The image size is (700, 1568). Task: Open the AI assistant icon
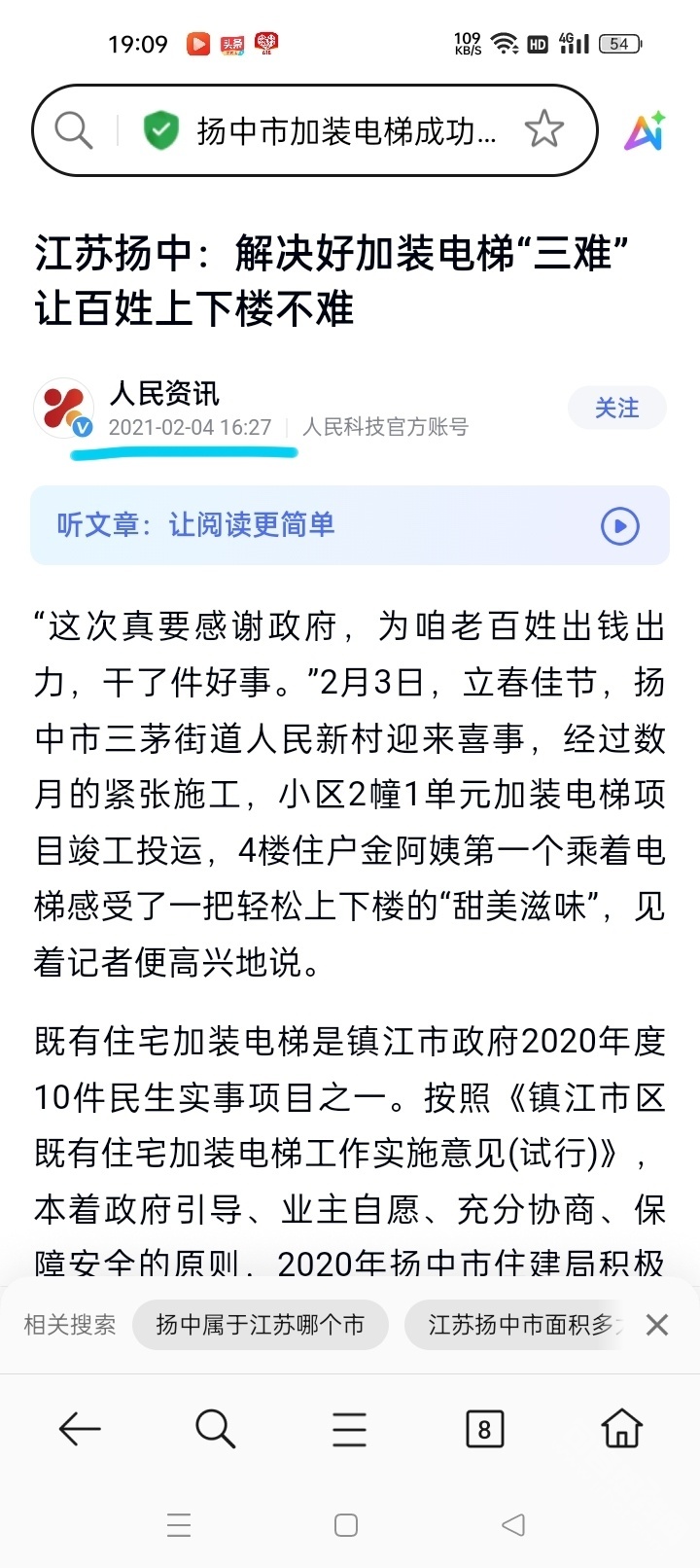coord(646,131)
